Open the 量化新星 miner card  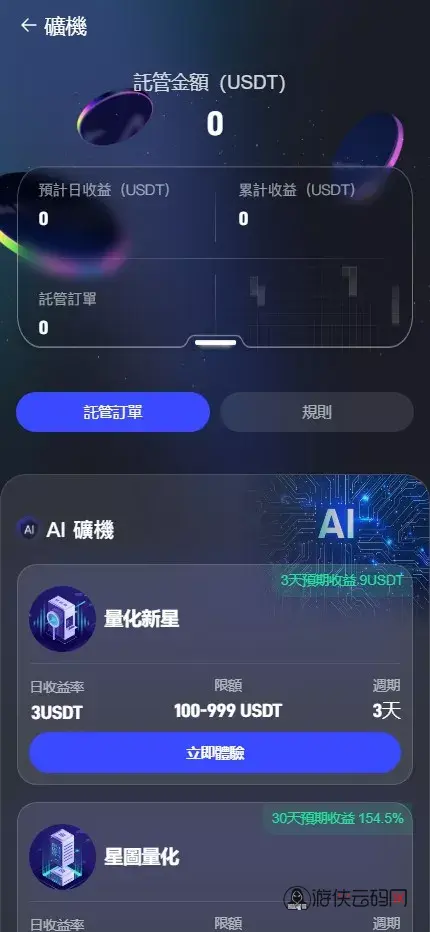coord(215,675)
